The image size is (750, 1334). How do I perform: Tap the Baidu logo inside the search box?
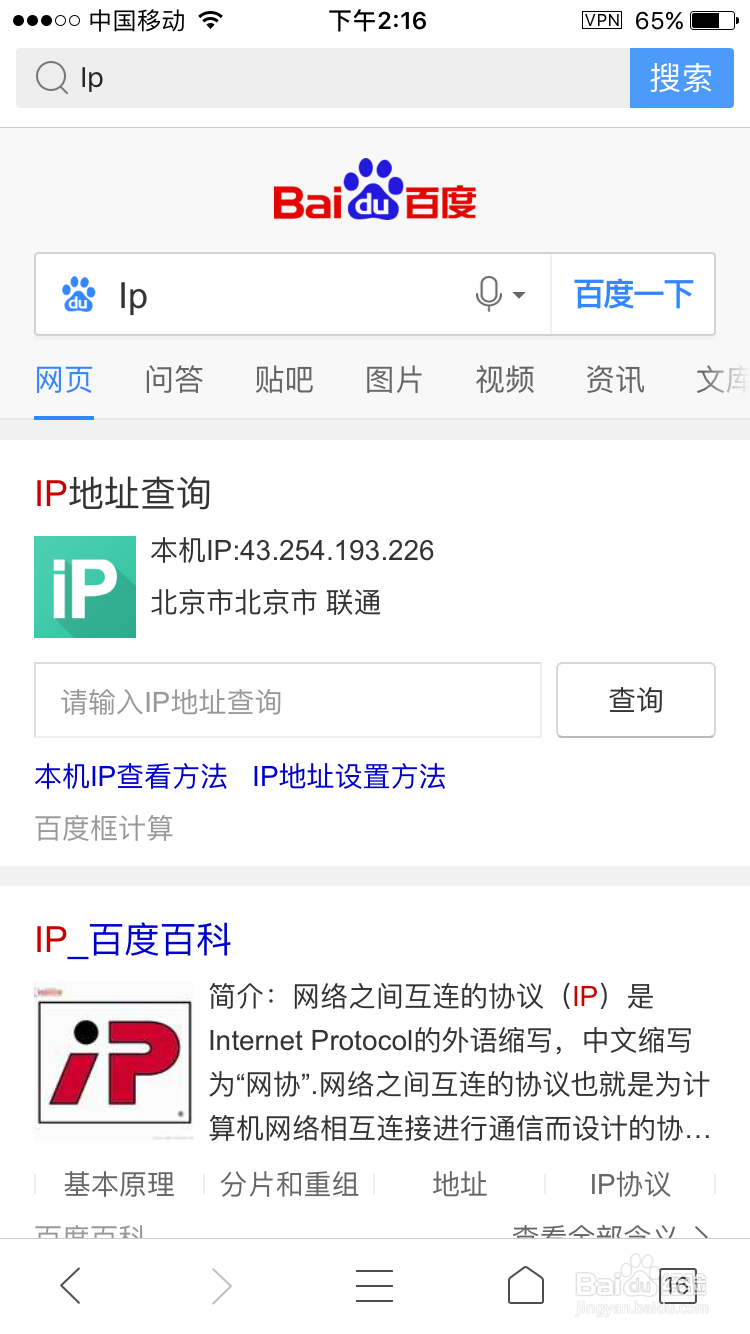point(79,294)
